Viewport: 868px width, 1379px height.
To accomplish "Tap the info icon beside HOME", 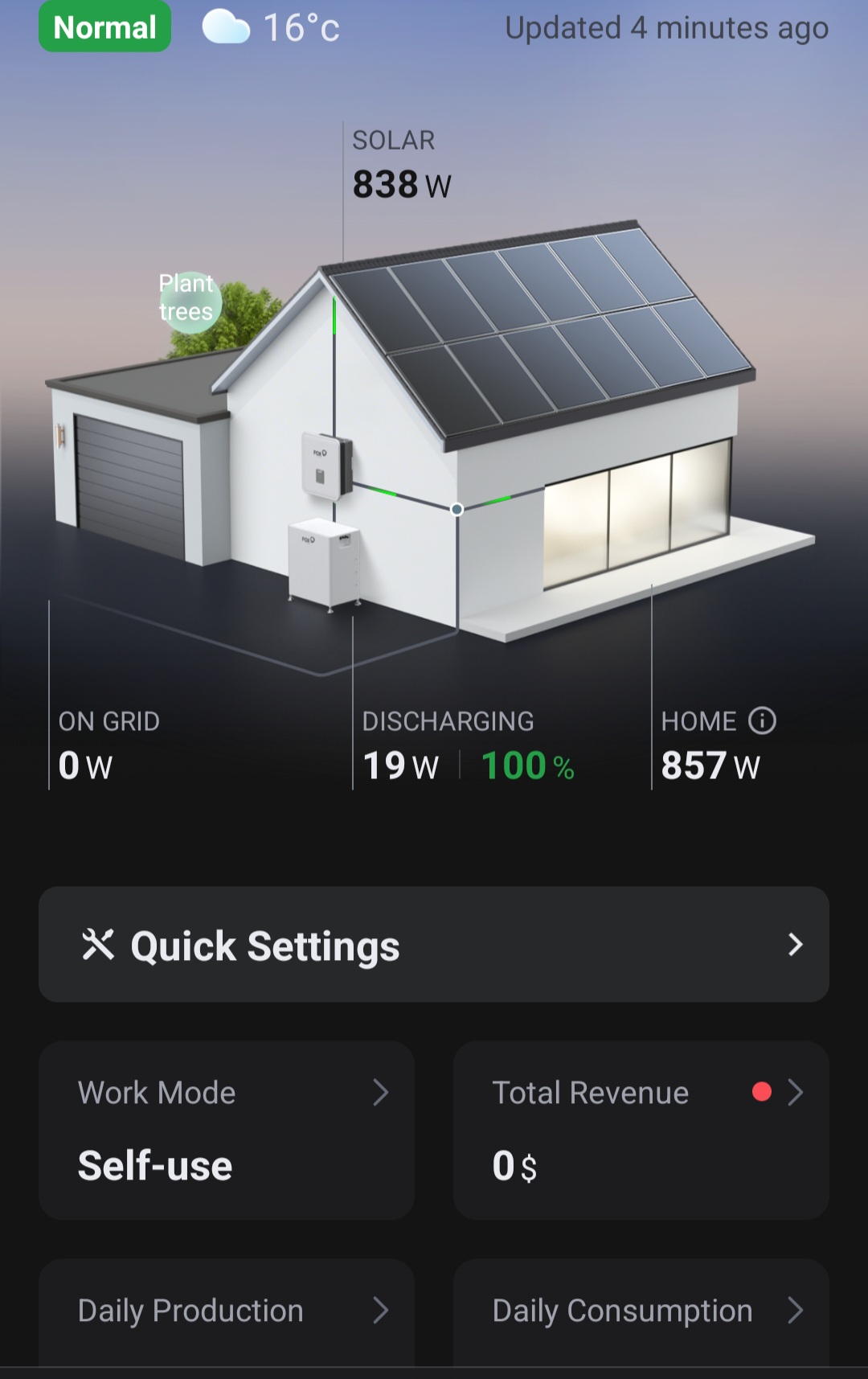I will point(762,720).
